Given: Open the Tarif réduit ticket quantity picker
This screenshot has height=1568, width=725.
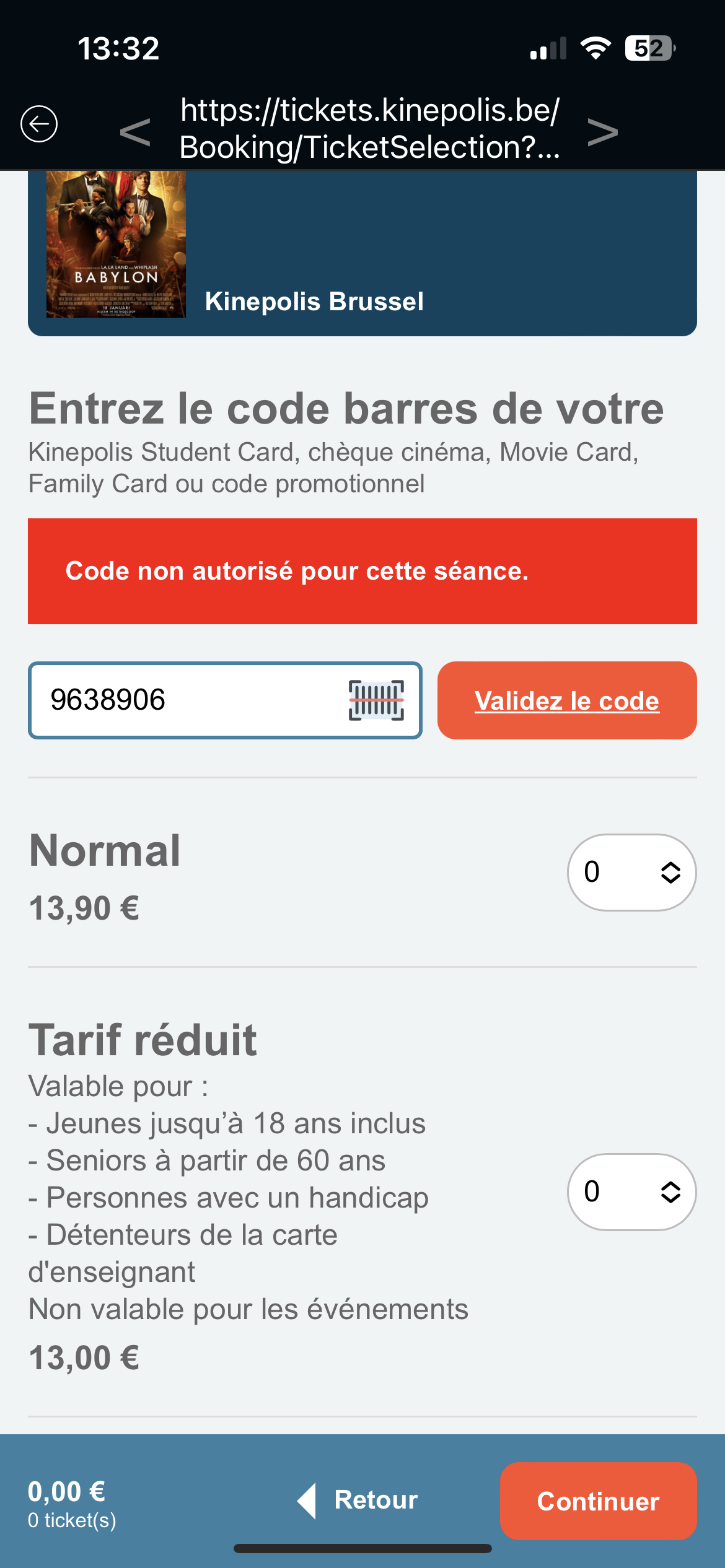Looking at the screenshot, I should (x=632, y=1192).
